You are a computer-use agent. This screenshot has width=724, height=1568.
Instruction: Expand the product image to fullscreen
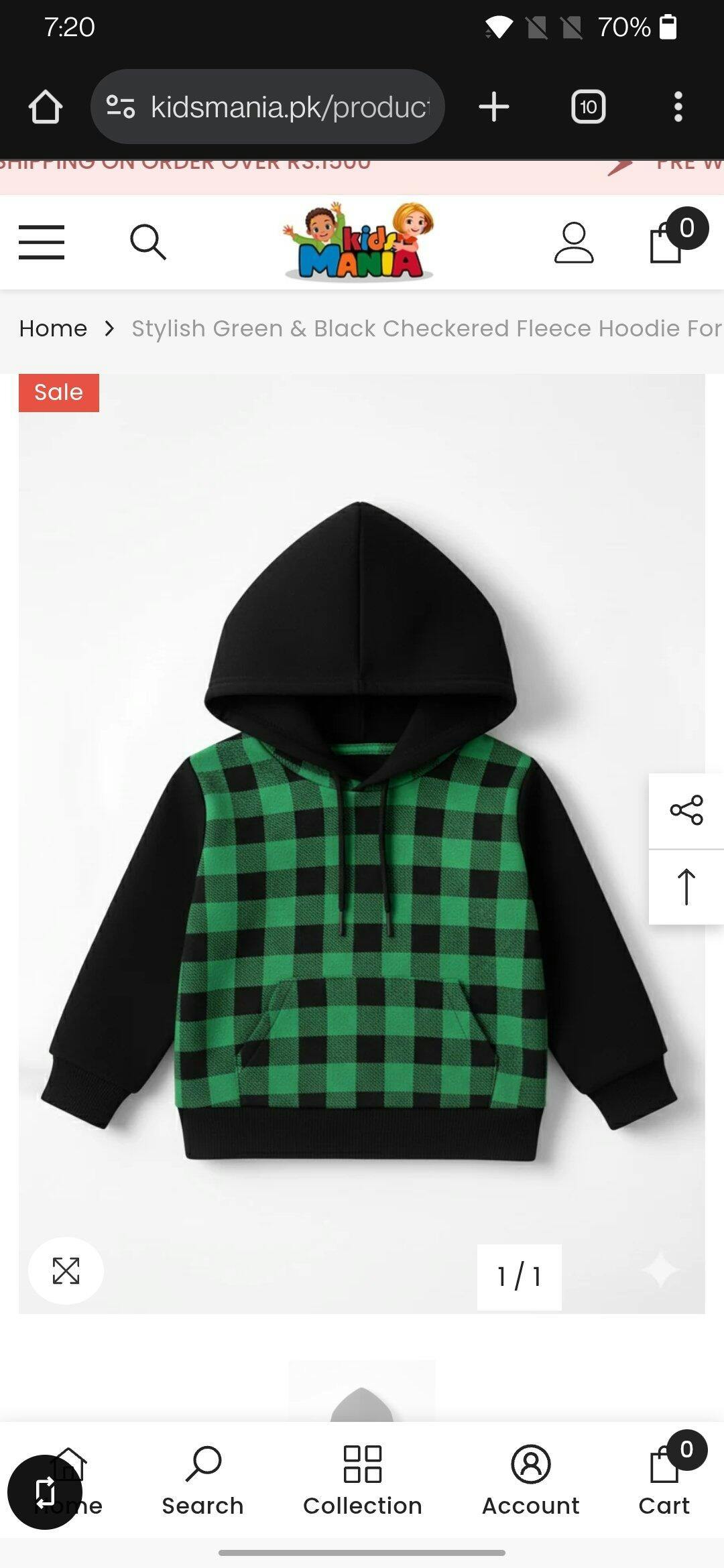(66, 1270)
